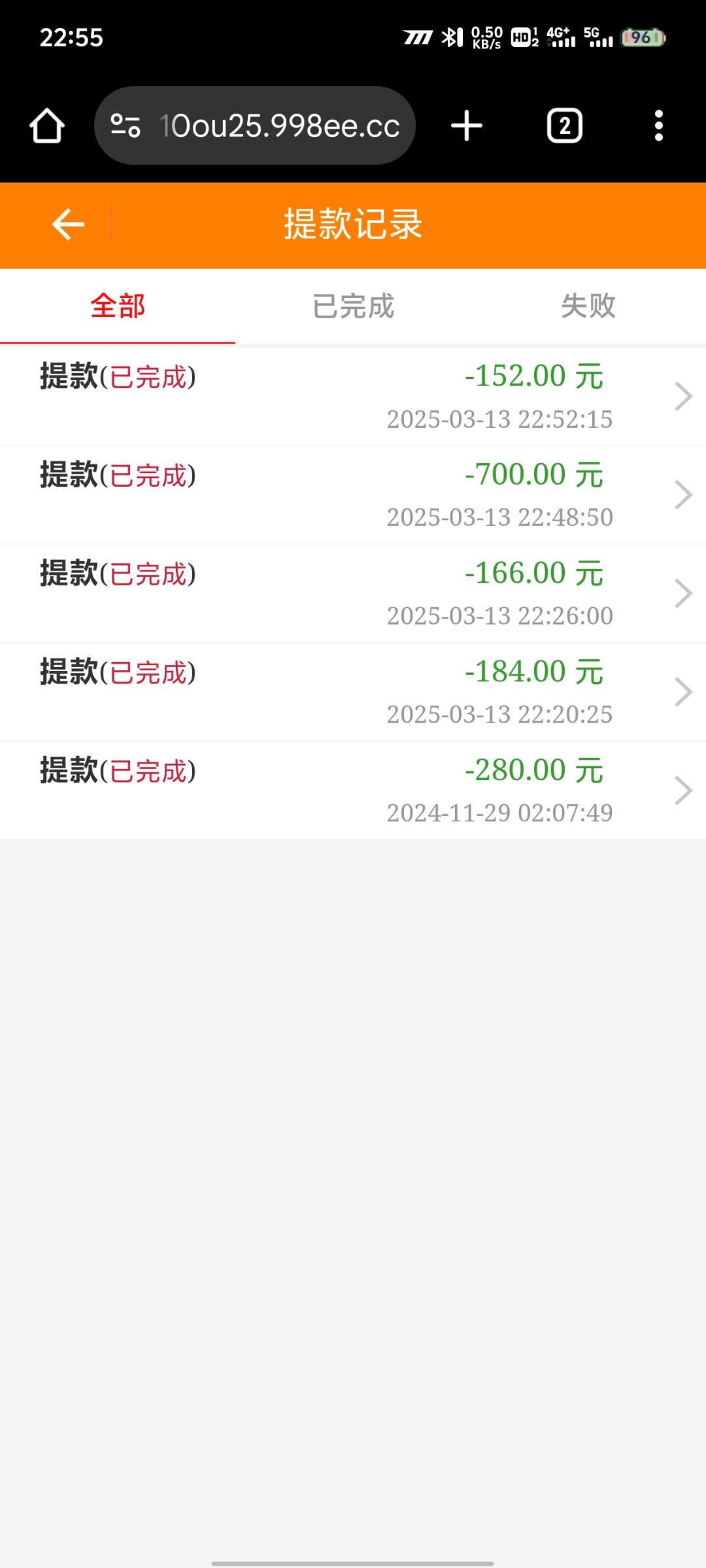706x1568 pixels.
Task: Switch to the 已完成 tab
Action: click(x=353, y=306)
